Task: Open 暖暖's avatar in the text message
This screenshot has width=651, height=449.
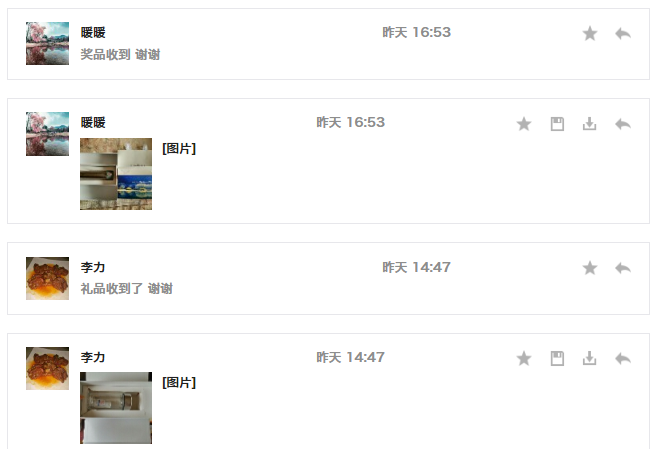Action: 47,44
